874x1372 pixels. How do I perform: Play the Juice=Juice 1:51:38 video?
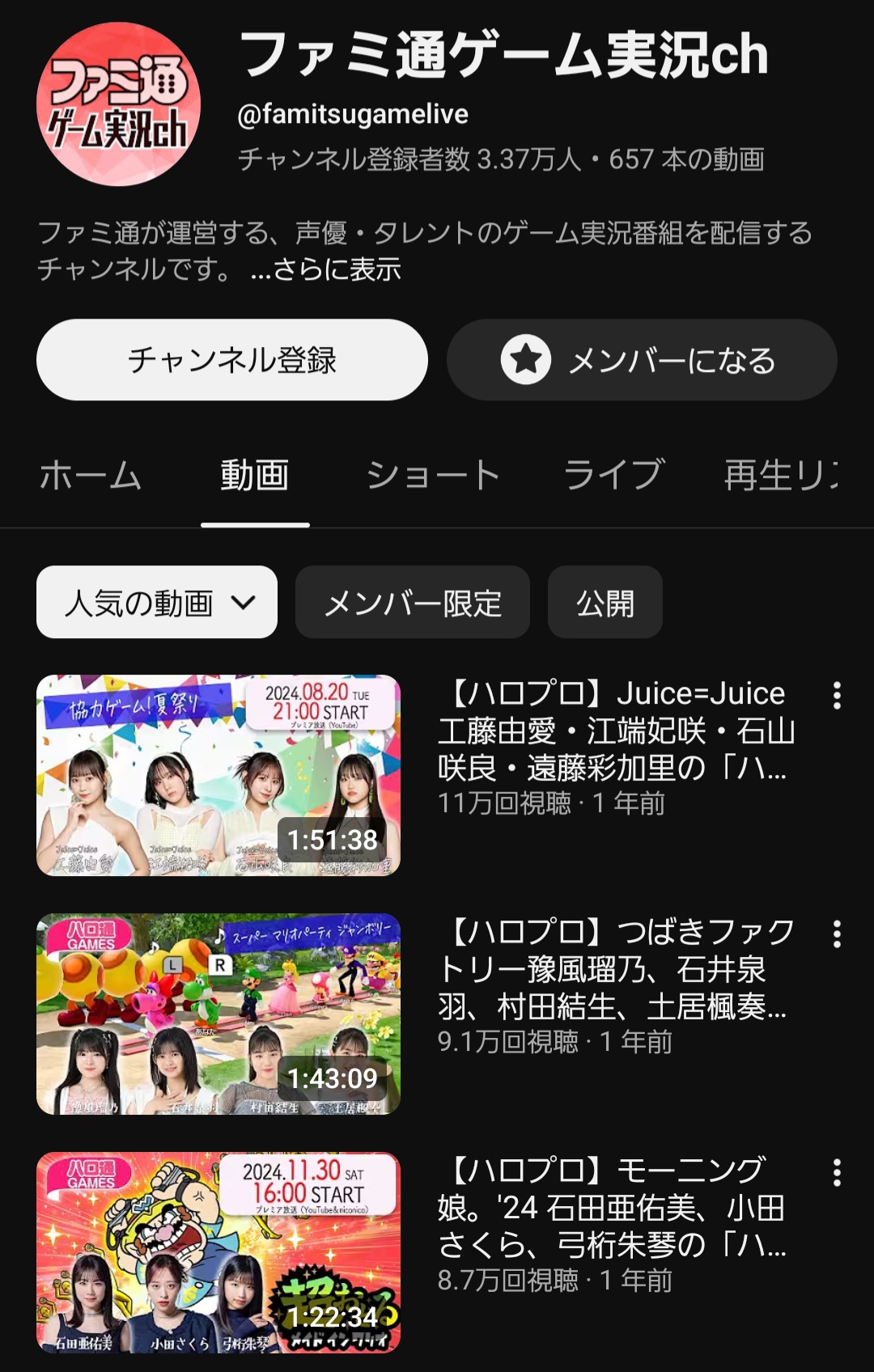[218, 775]
